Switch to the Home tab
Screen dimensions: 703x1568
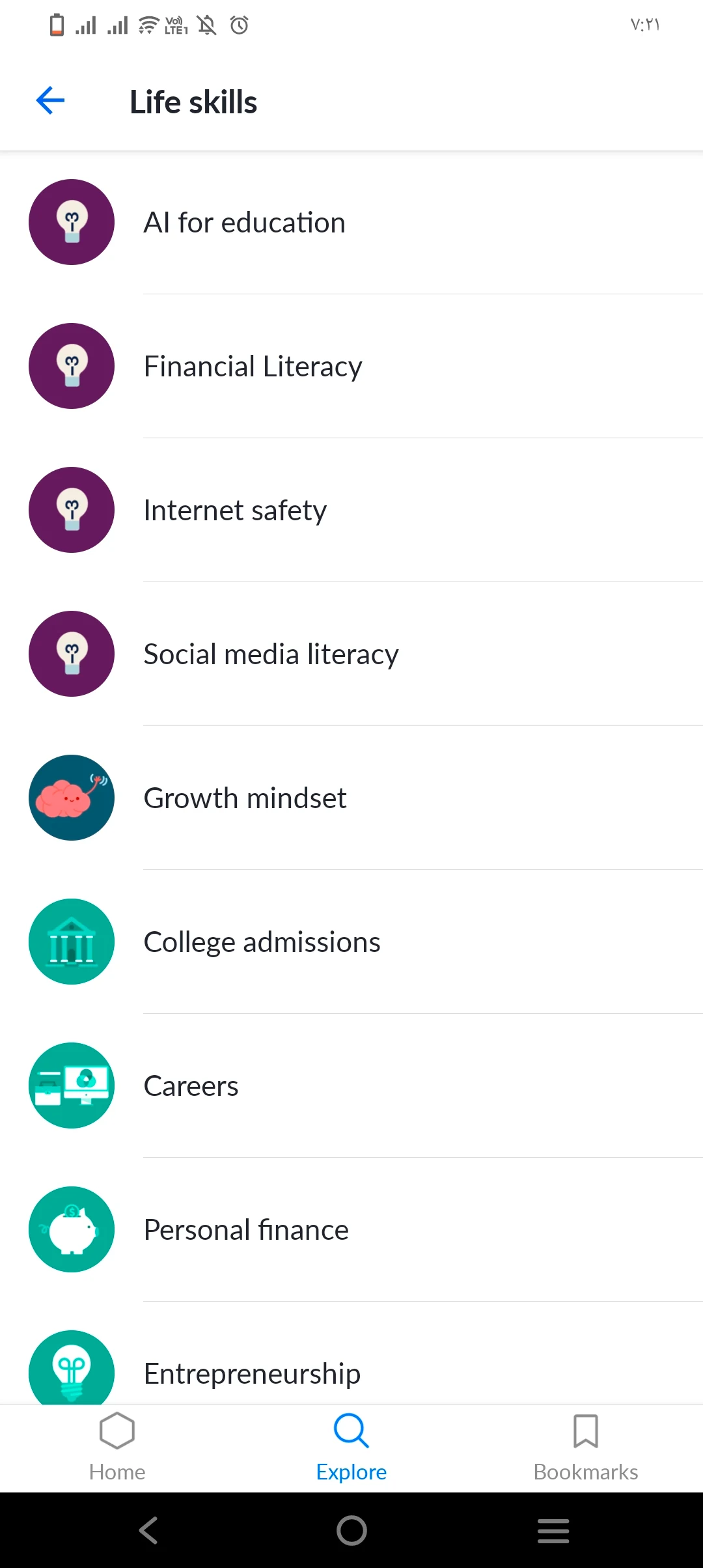coord(117,1447)
